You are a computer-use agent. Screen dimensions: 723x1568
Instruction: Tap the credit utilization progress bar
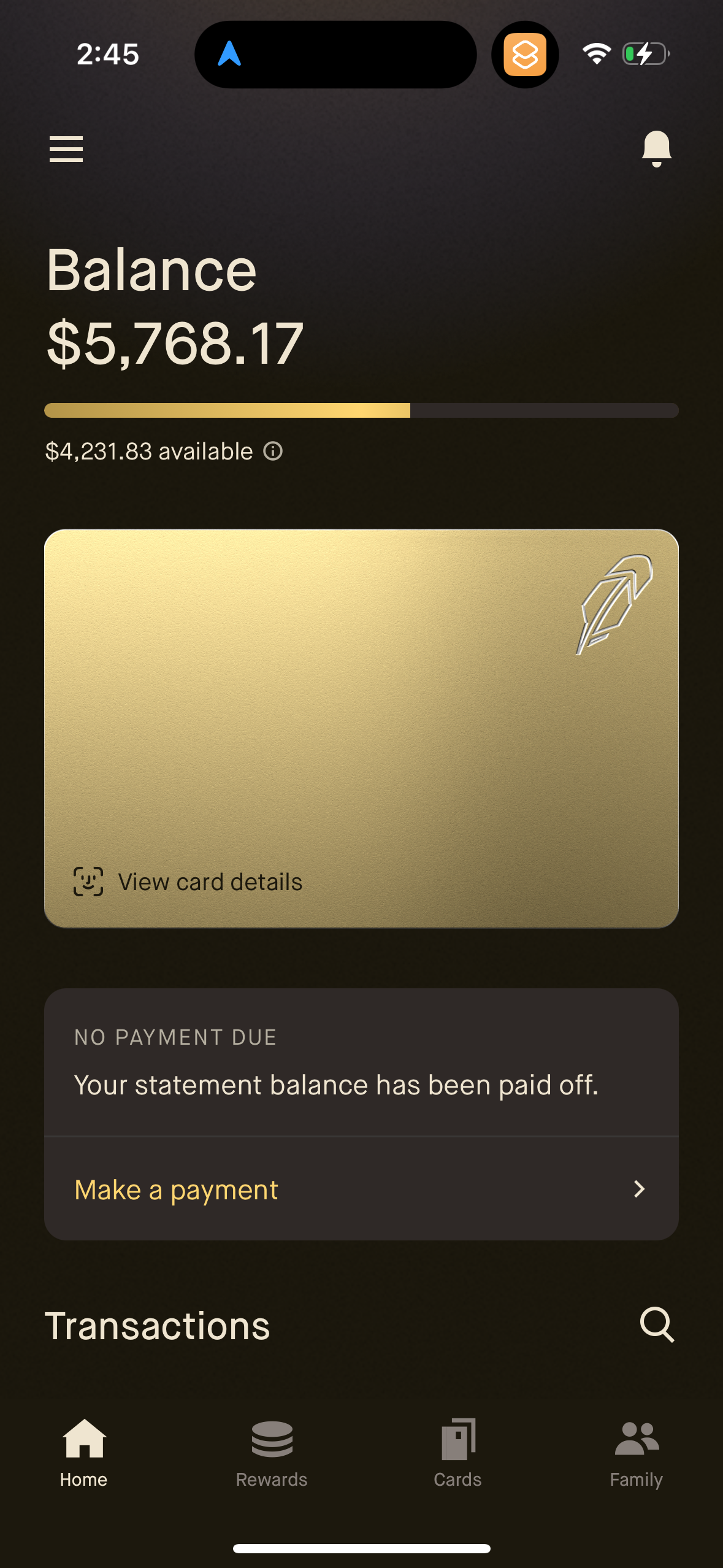361,410
